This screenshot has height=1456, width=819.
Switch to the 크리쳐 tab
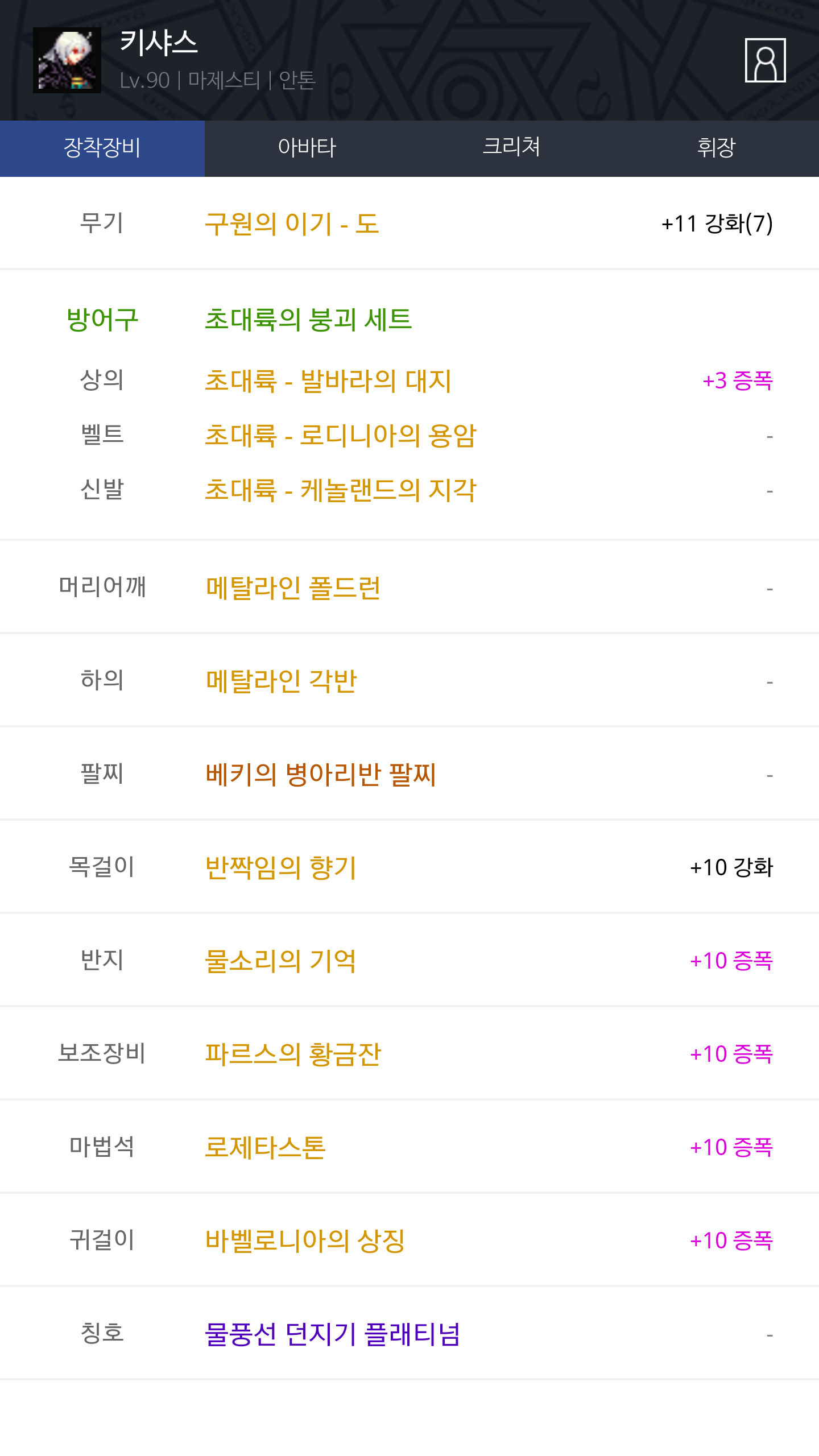coord(512,148)
